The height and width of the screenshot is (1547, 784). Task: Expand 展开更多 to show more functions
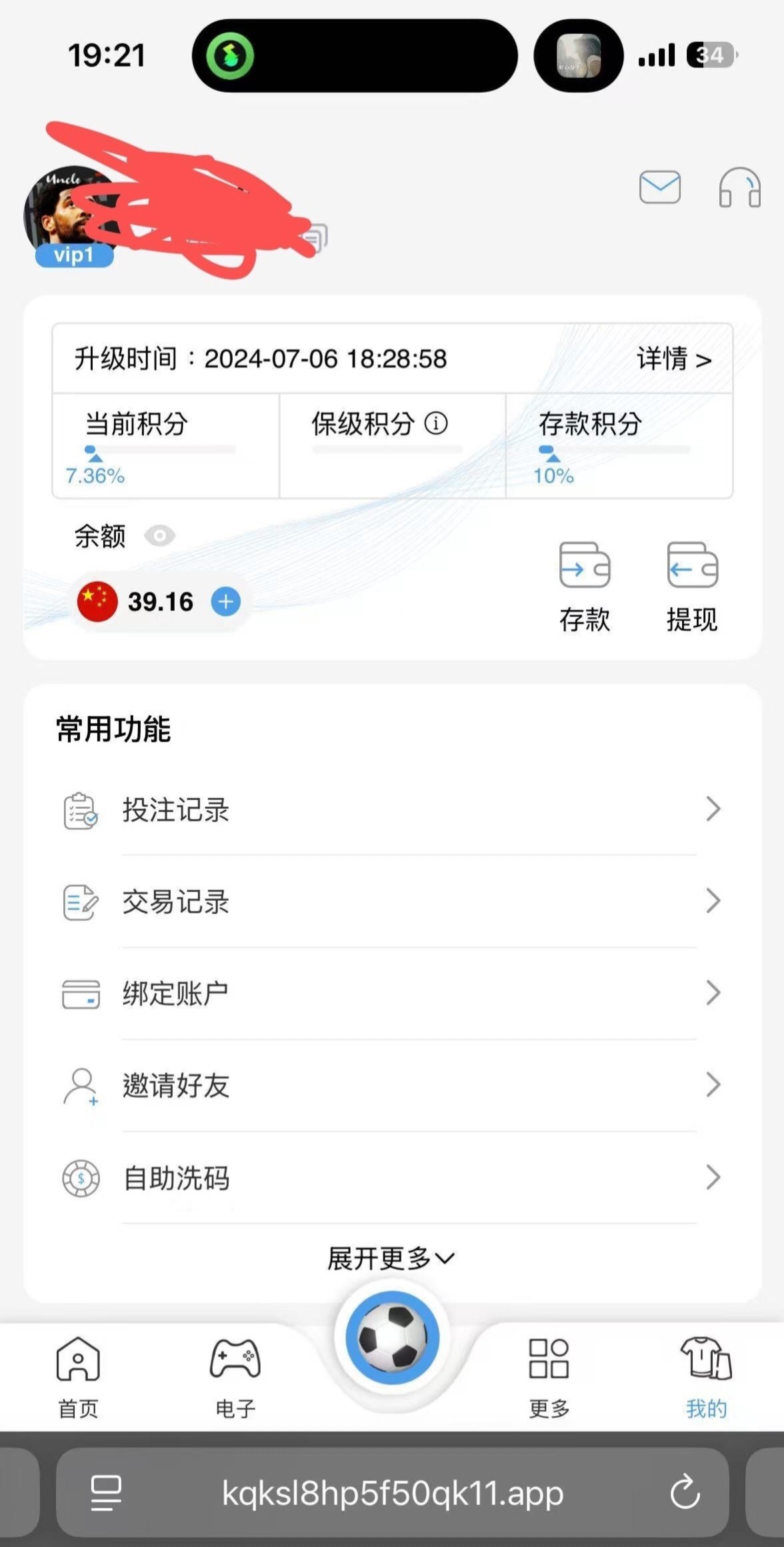[x=391, y=1258]
